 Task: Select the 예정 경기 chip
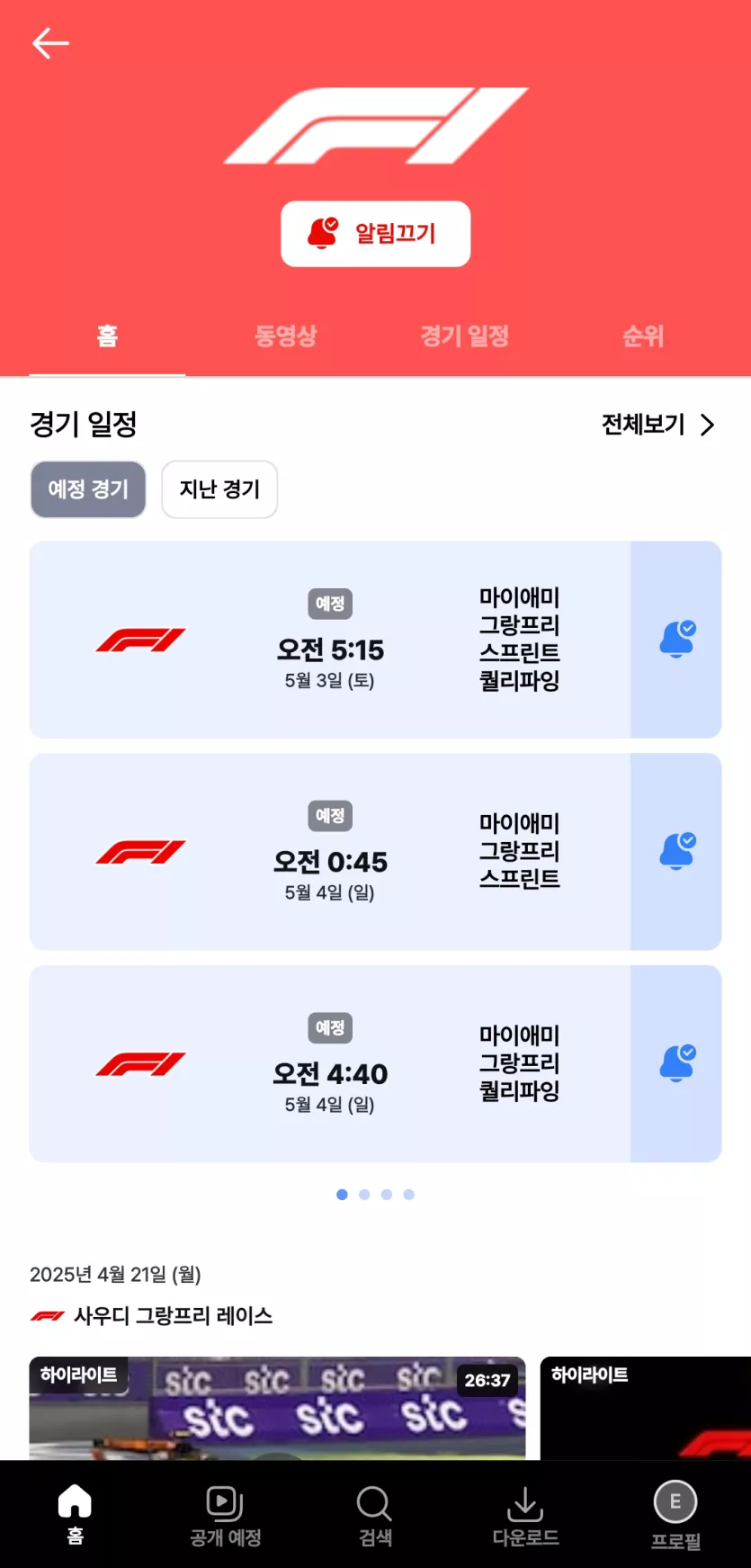[x=88, y=489]
